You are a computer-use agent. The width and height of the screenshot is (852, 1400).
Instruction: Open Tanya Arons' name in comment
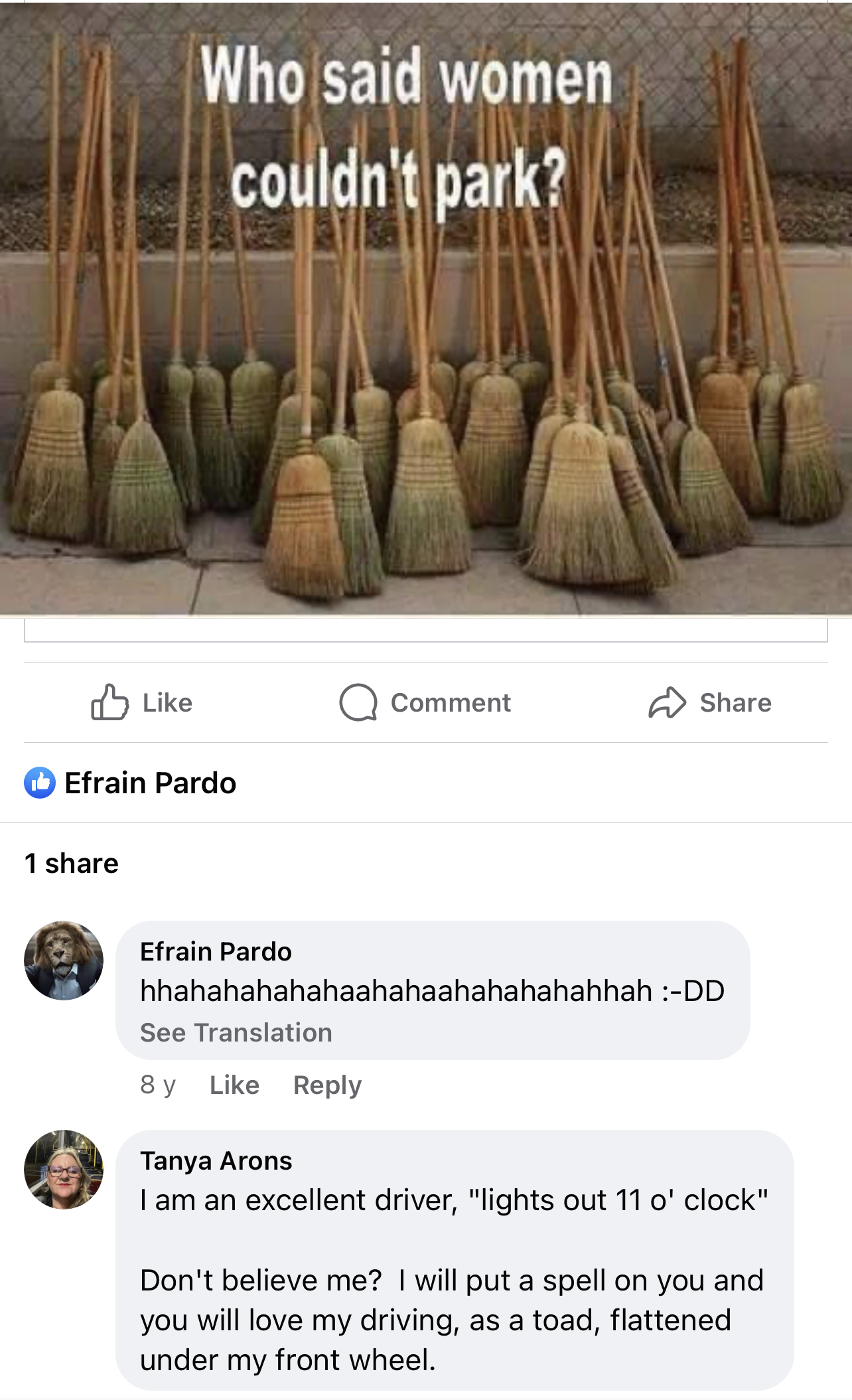tap(216, 1161)
